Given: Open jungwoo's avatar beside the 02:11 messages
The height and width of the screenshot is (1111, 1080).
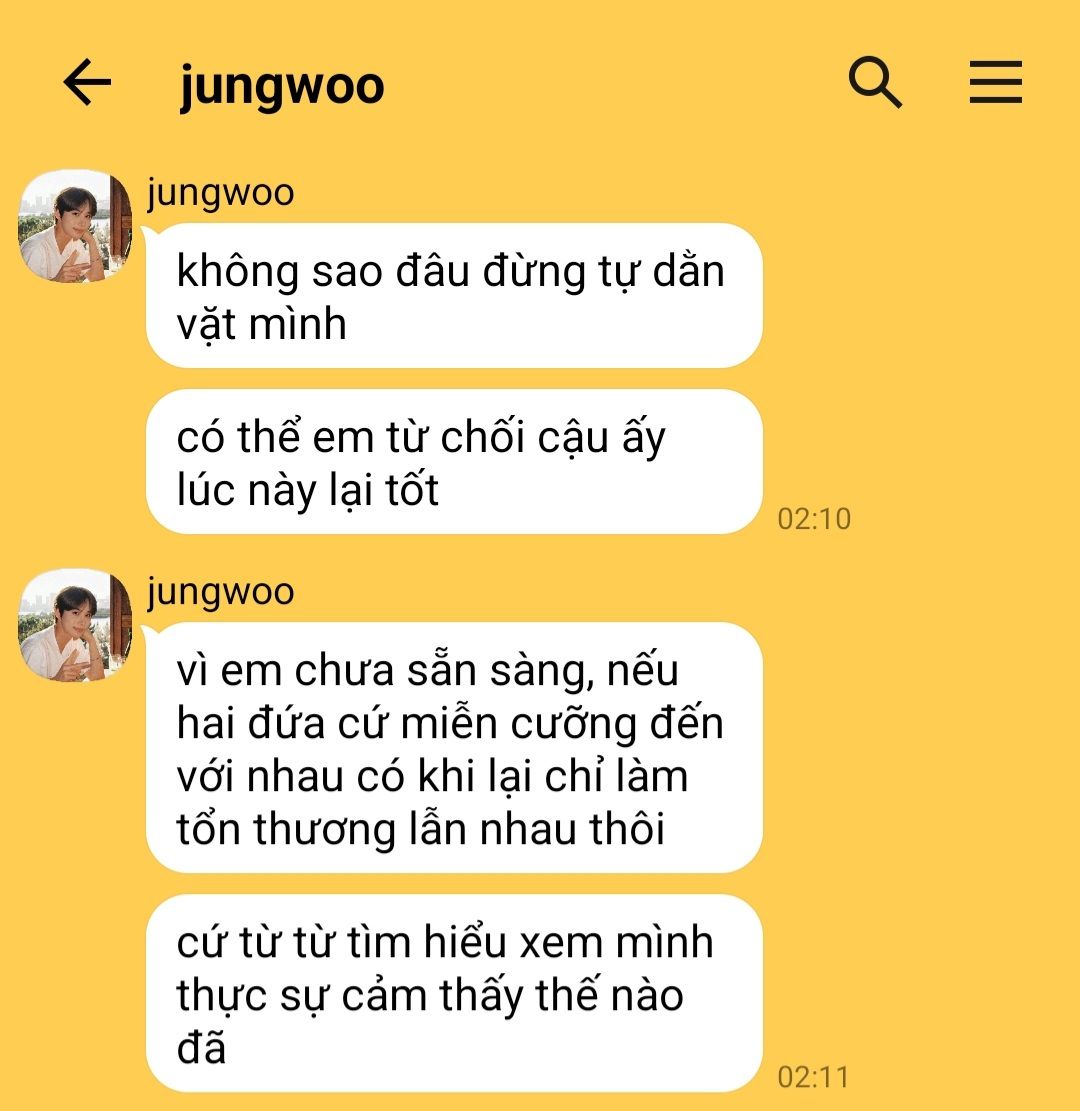Looking at the screenshot, I should pyautogui.click(x=75, y=626).
